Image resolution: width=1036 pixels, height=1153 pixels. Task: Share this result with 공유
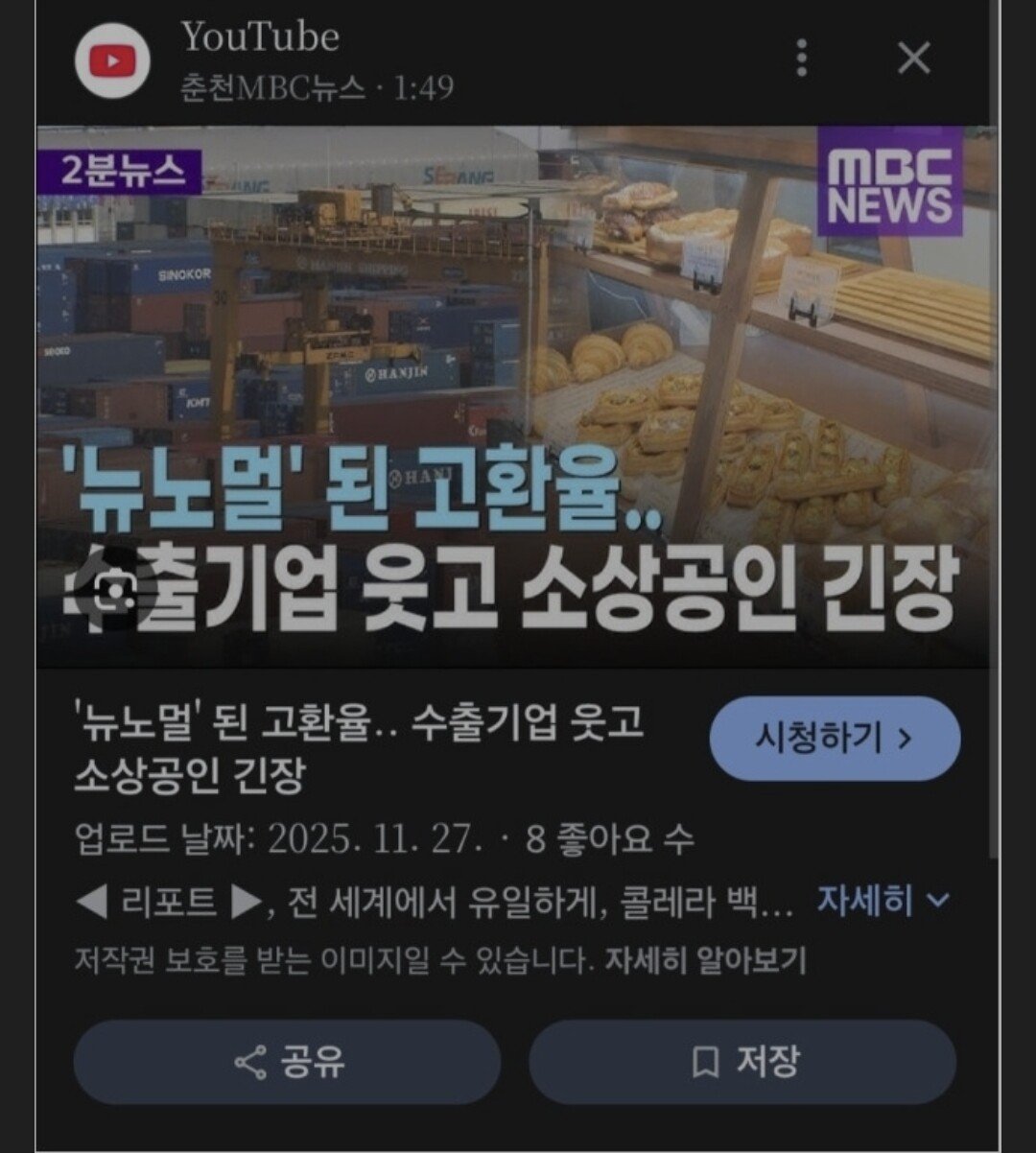click(x=287, y=1062)
